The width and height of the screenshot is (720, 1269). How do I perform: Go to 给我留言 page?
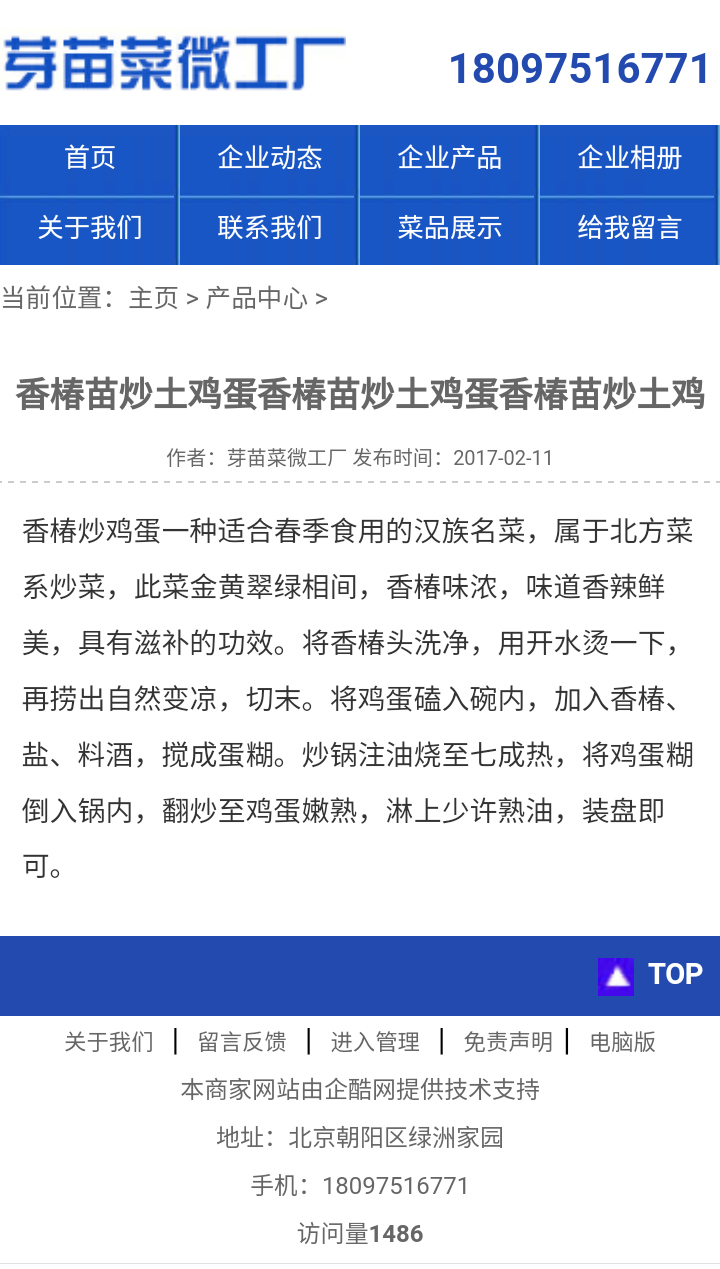(x=629, y=228)
